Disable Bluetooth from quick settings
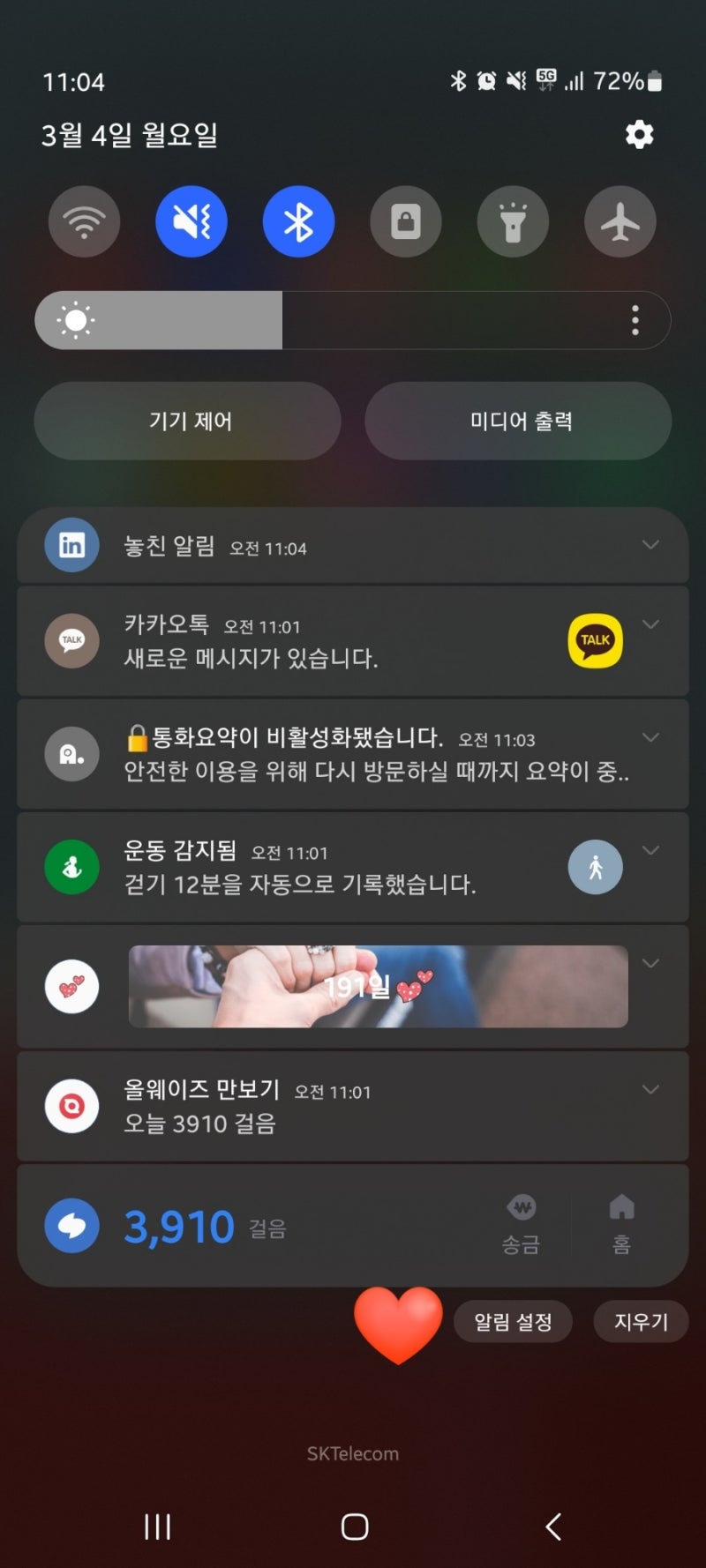 point(298,221)
